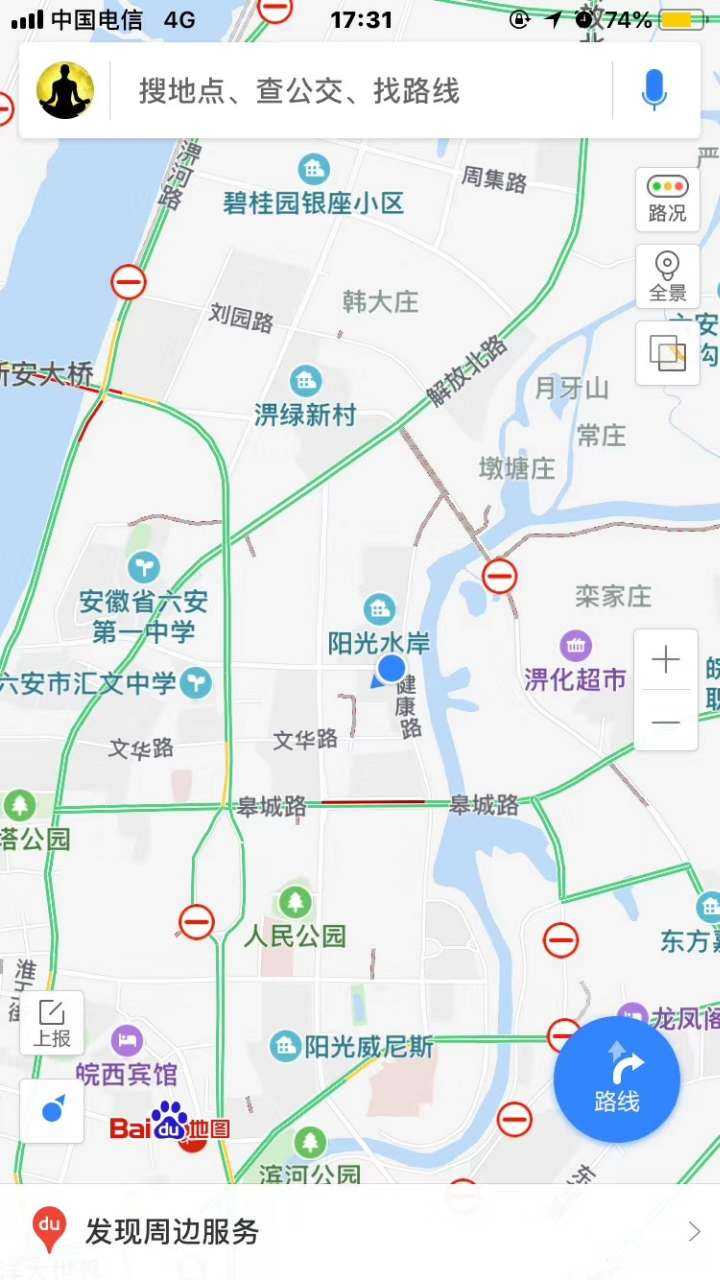The width and height of the screenshot is (720, 1280).
Task: Zoom in with the plus button
Action: coord(665,660)
